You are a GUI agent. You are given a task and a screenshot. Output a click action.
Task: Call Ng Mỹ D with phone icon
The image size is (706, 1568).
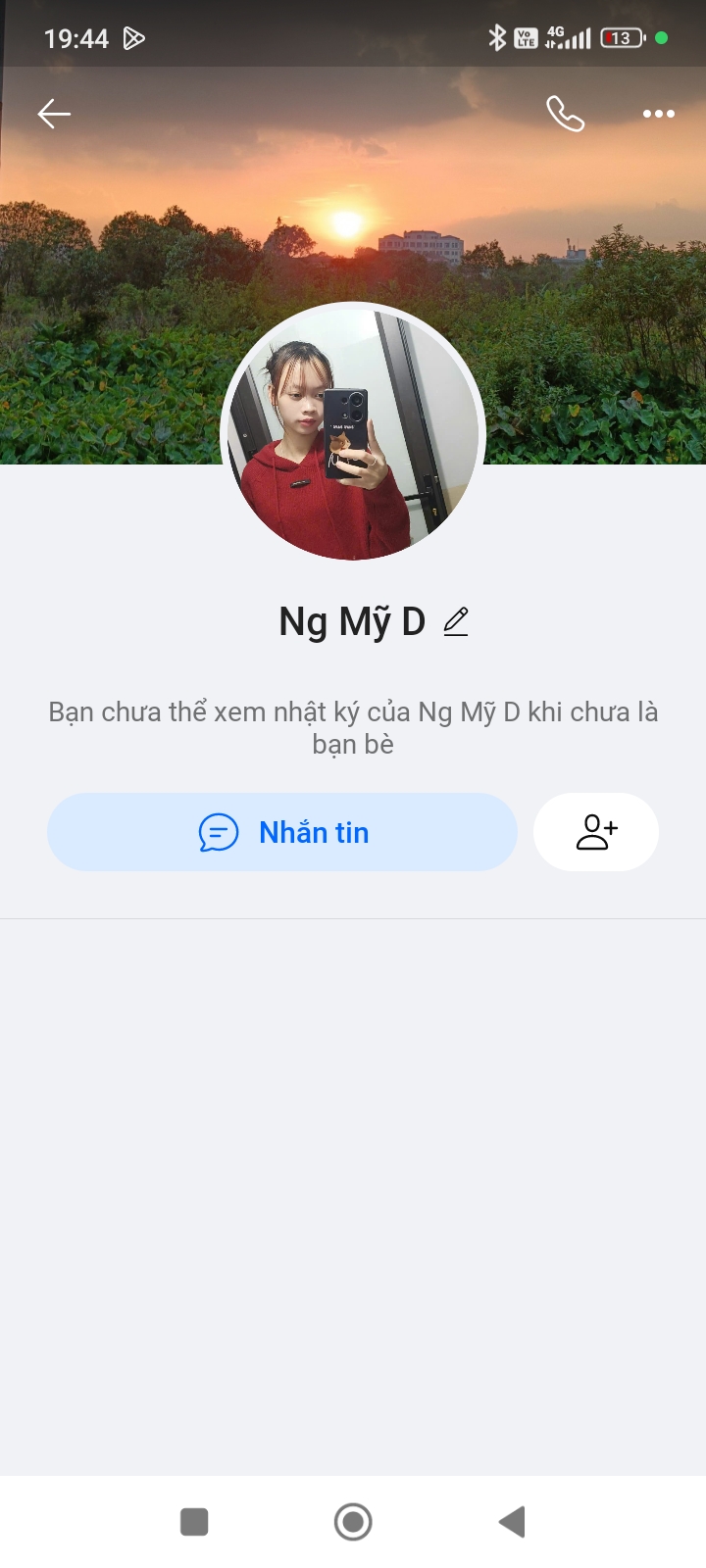pyautogui.click(x=565, y=114)
